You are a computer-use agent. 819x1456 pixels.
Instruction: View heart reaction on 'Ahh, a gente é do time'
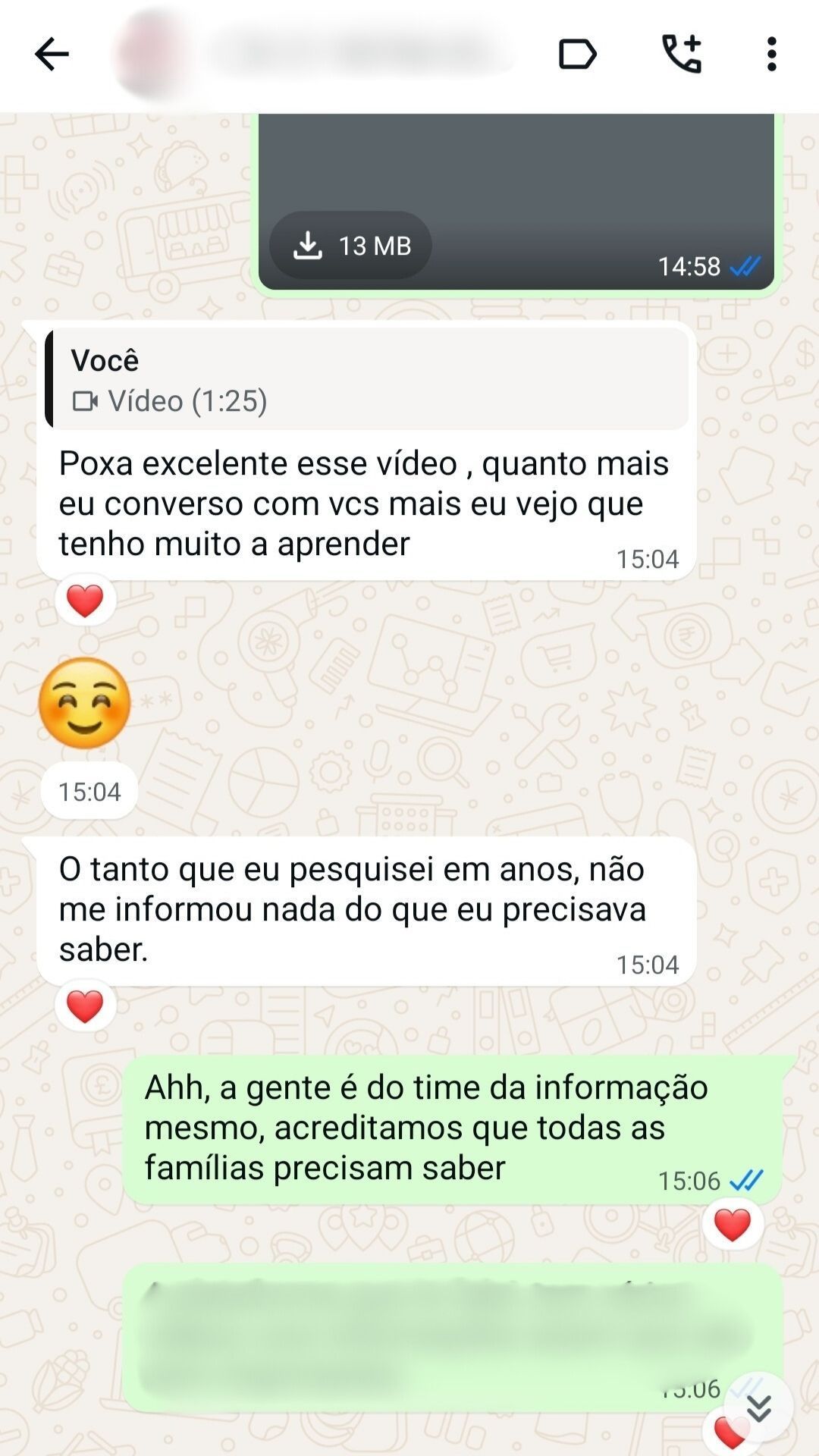click(733, 1225)
